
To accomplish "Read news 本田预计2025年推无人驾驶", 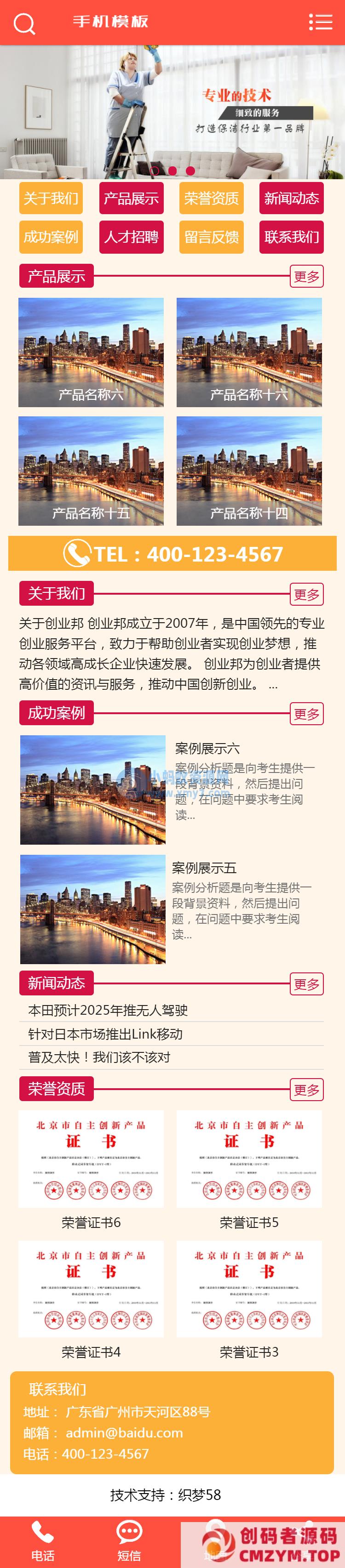I will pyautogui.click(x=108, y=1011).
